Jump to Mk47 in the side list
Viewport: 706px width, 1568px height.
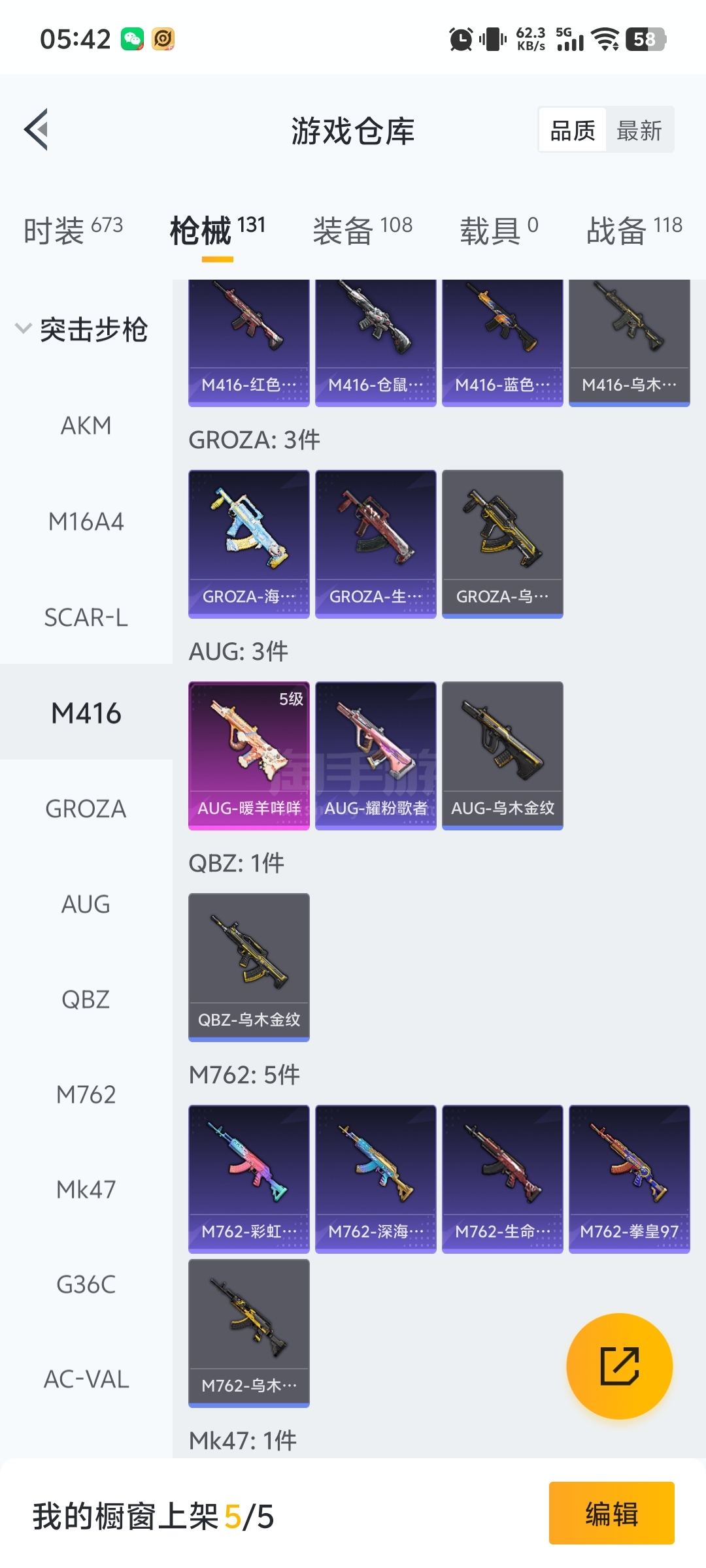[86, 1190]
